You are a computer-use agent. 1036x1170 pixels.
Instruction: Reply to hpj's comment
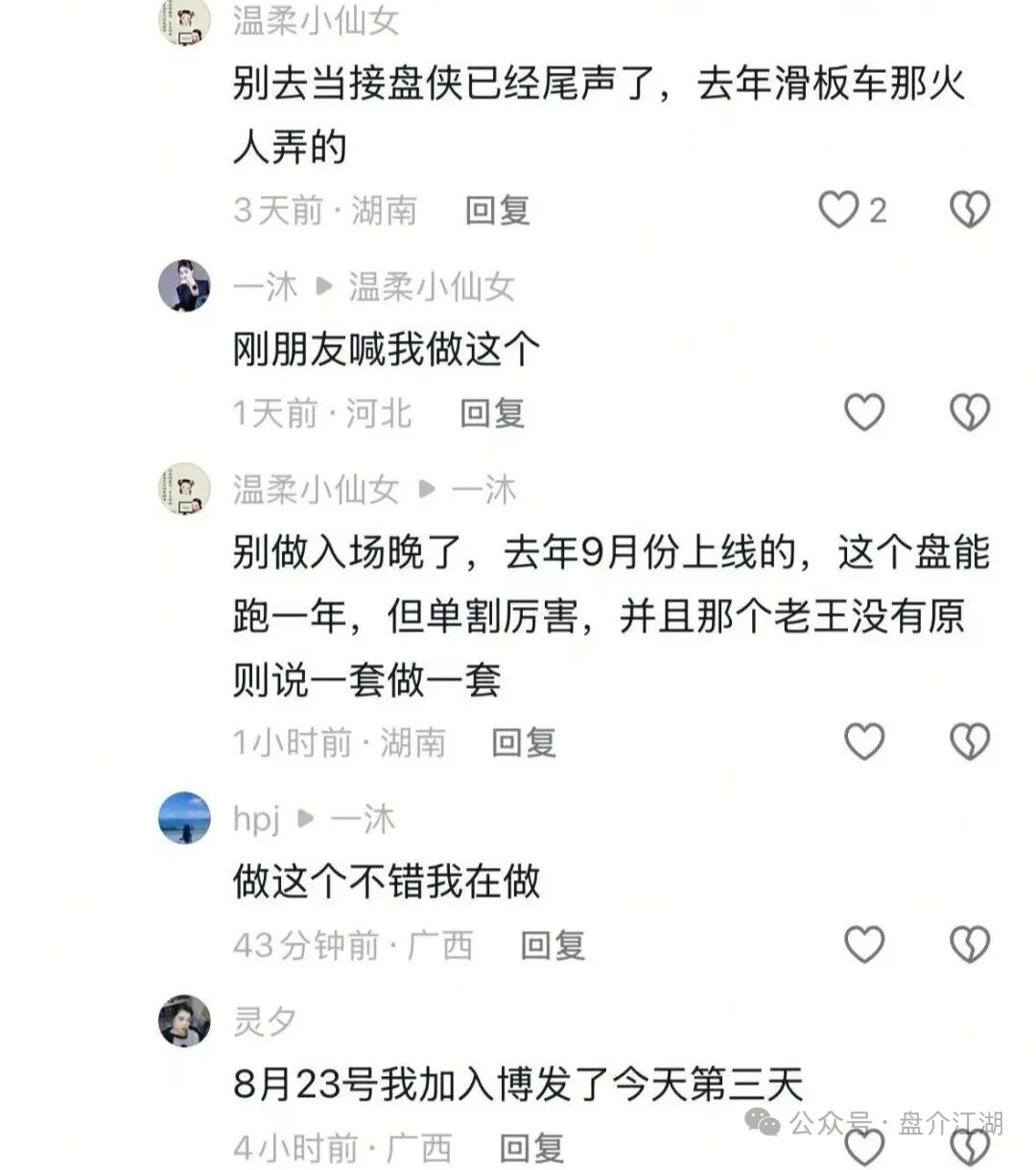[552, 946]
